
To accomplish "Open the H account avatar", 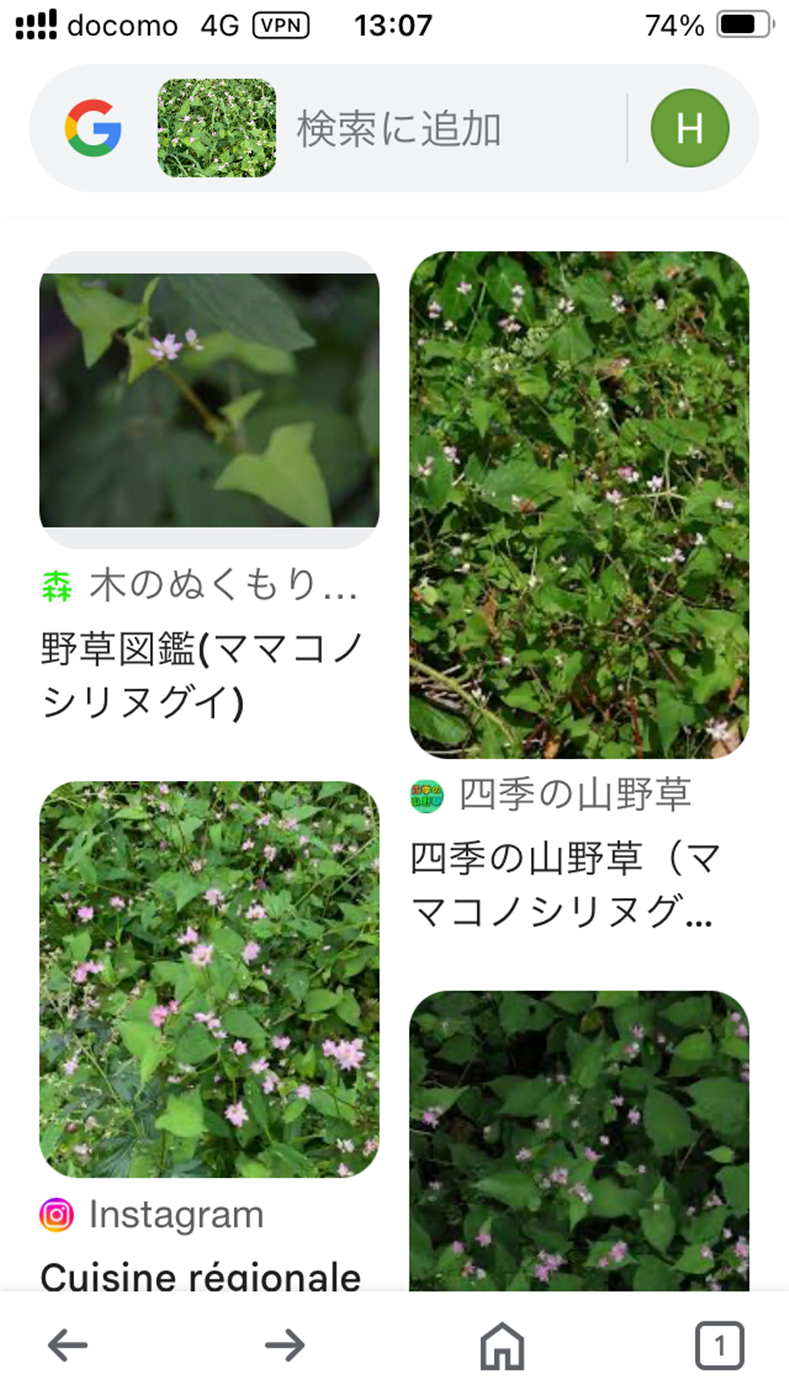I will click(690, 128).
